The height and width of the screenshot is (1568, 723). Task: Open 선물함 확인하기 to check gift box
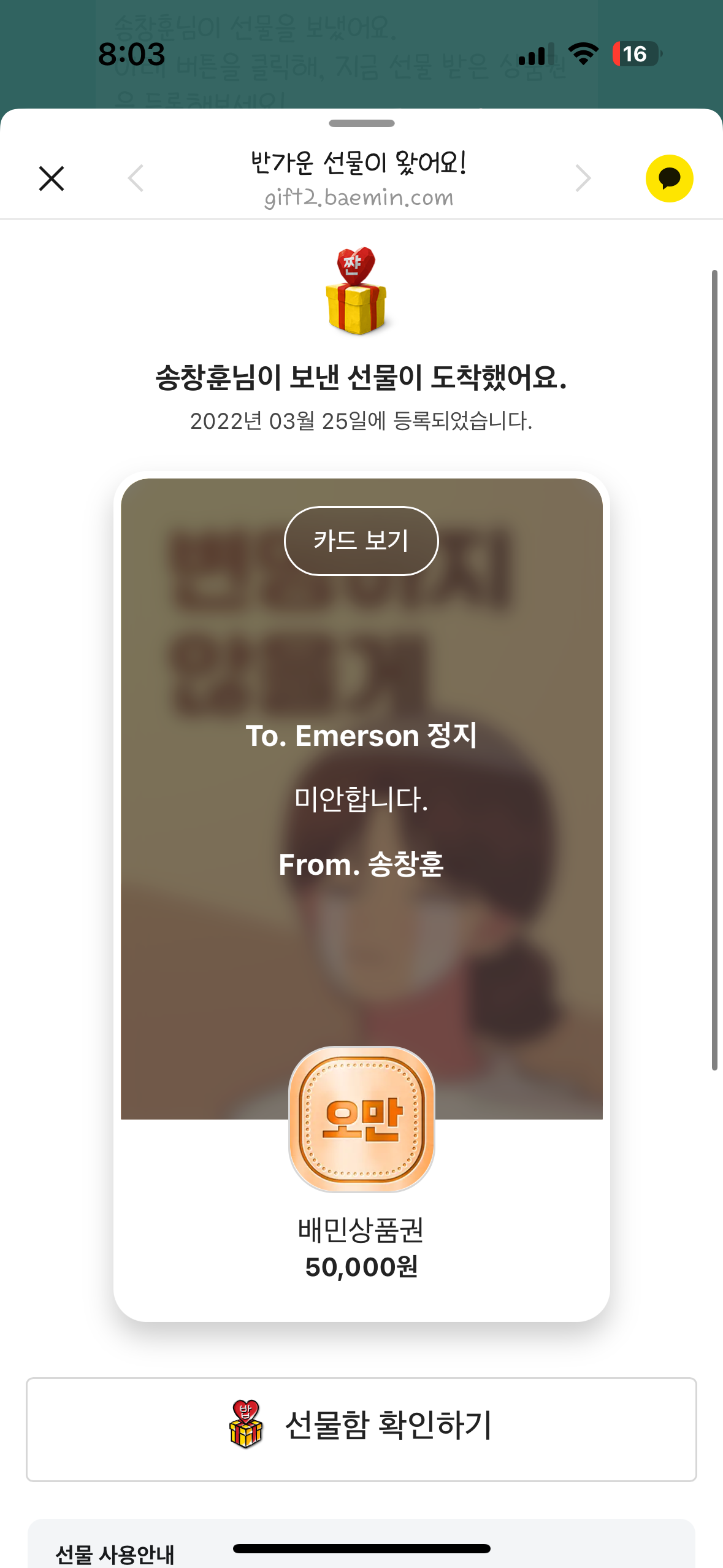pos(361,1429)
